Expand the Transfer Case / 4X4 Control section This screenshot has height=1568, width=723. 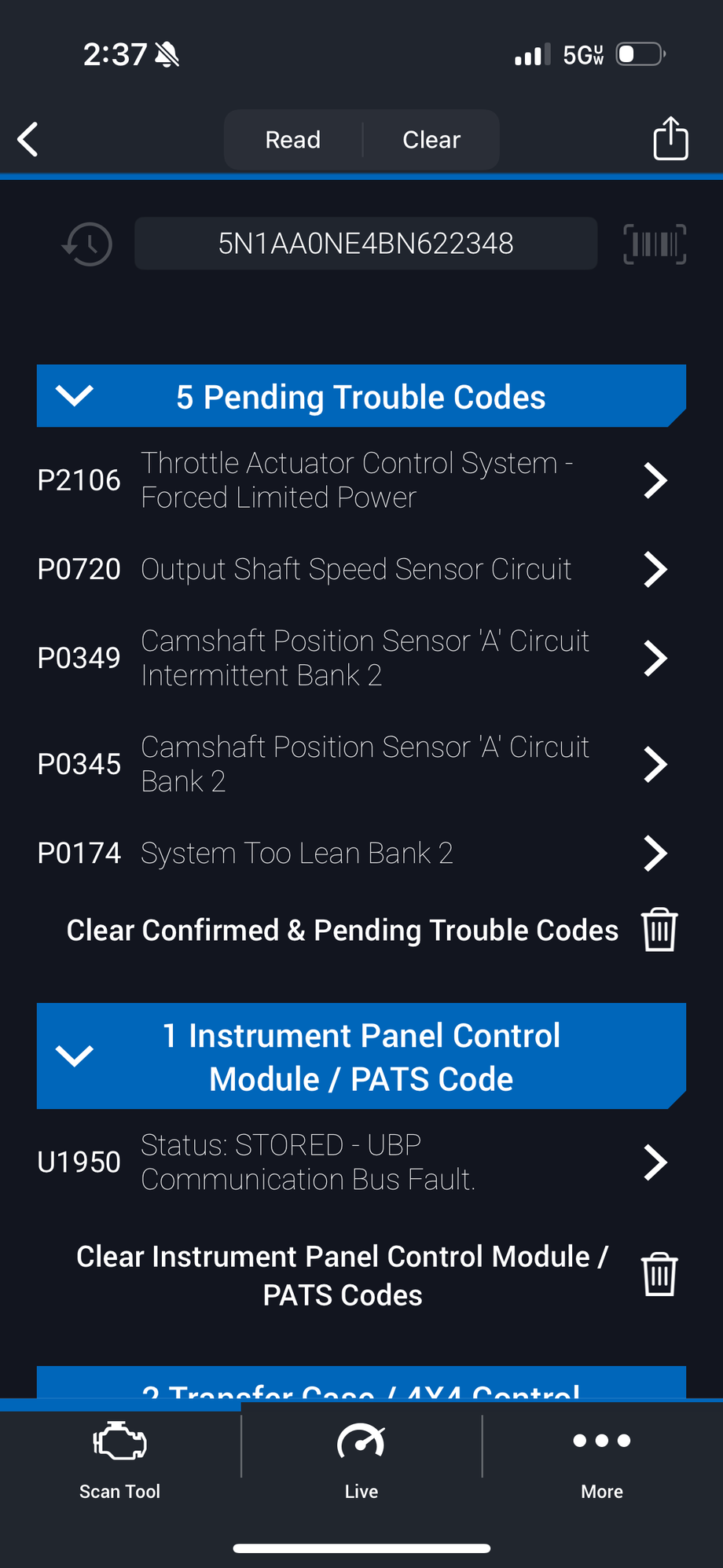pyautogui.click(x=361, y=1391)
